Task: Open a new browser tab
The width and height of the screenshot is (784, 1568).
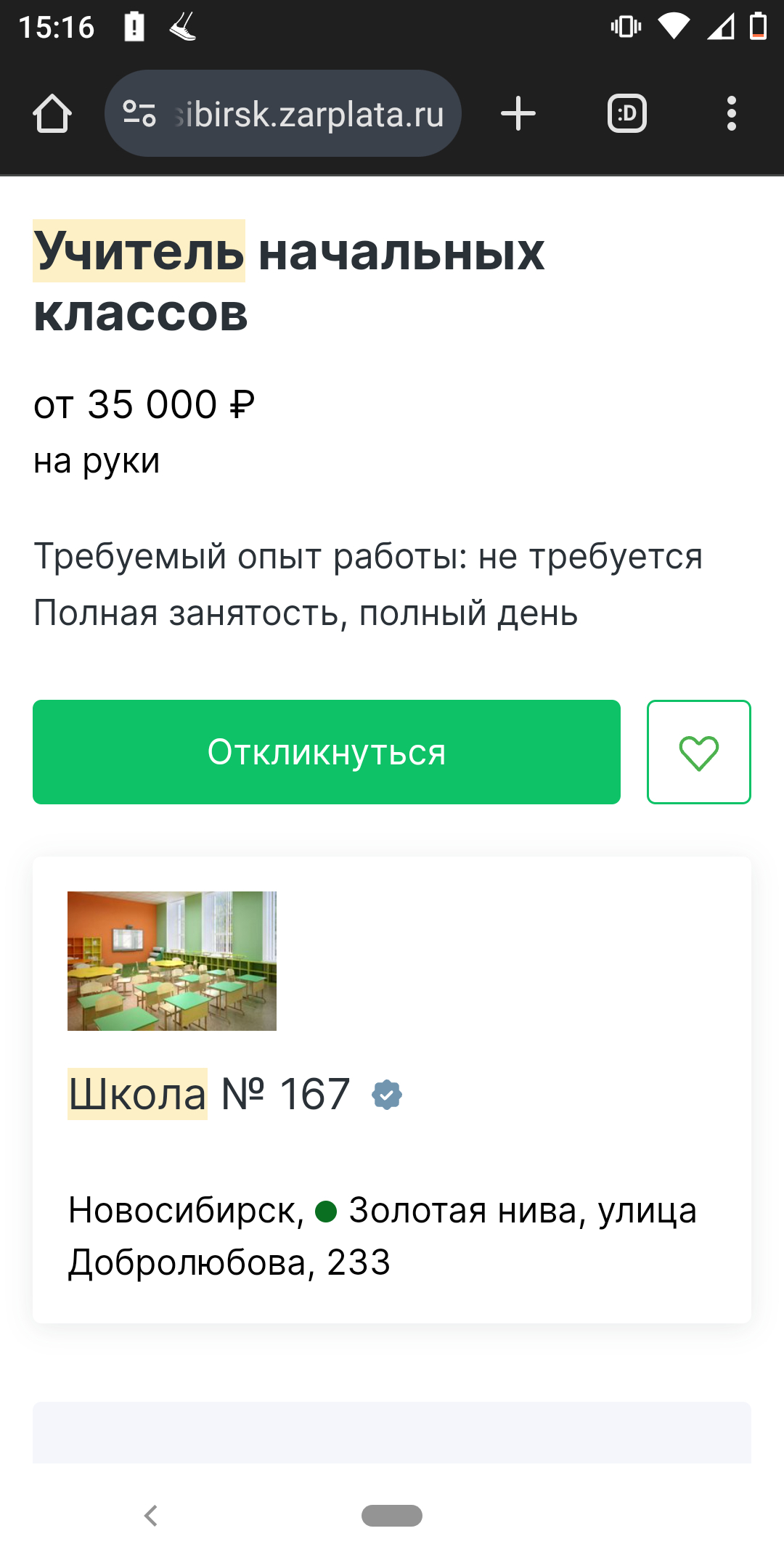Action: tap(518, 114)
